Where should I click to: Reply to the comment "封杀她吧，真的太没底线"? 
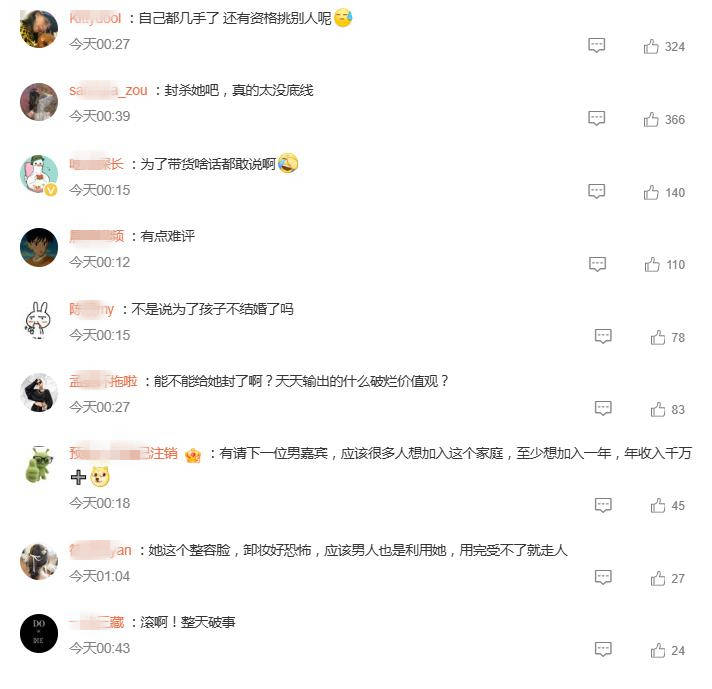click(597, 118)
